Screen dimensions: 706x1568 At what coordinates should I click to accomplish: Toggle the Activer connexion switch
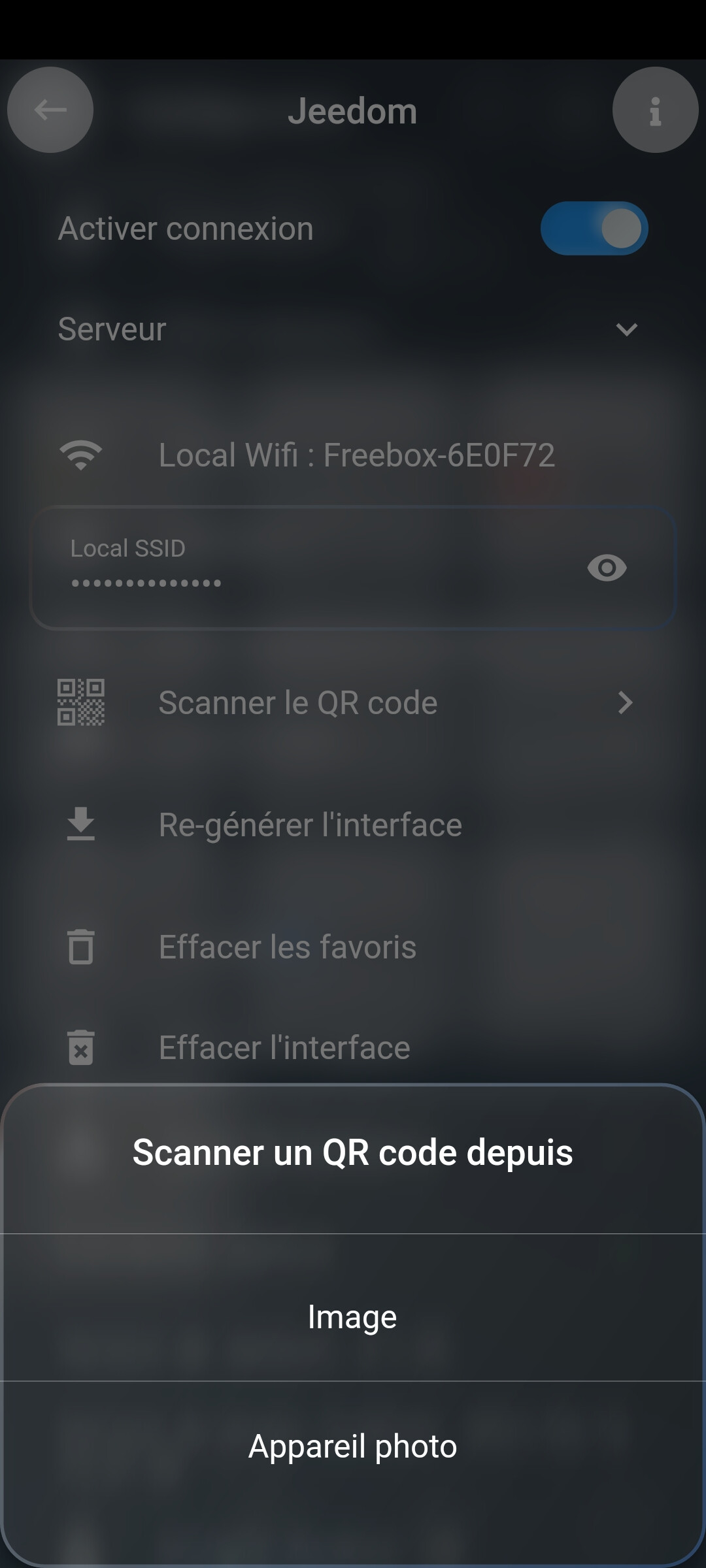click(594, 229)
